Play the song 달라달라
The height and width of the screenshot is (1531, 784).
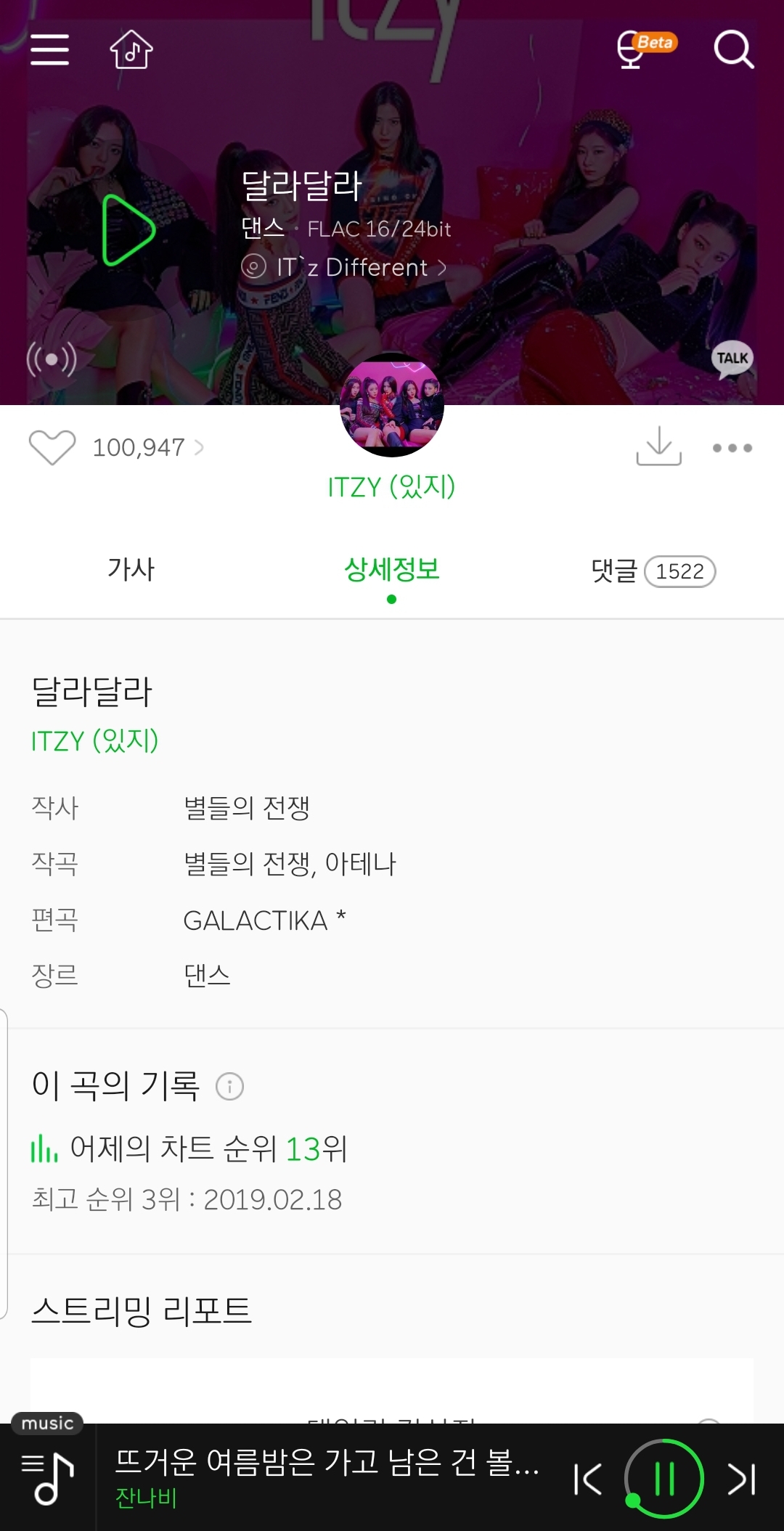pyautogui.click(x=128, y=229)
